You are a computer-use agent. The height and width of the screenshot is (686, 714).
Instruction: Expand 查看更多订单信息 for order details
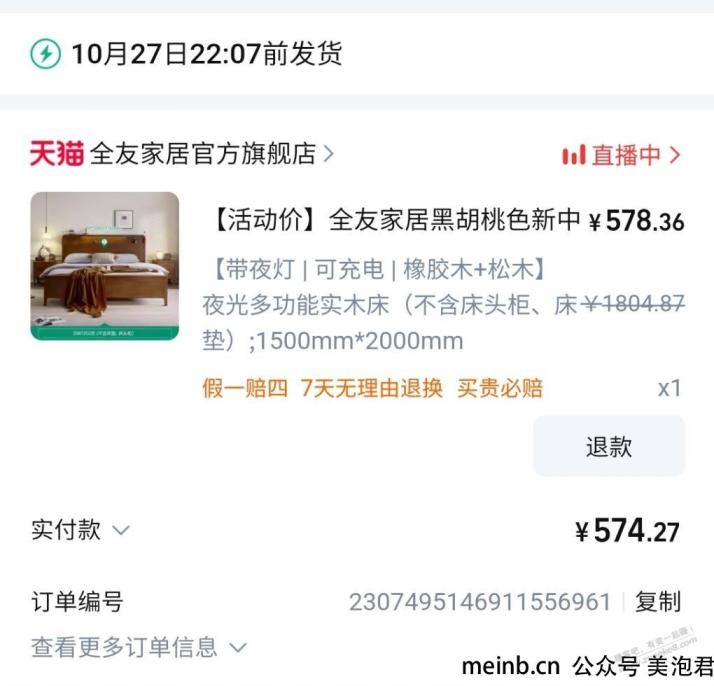point(138,647)
